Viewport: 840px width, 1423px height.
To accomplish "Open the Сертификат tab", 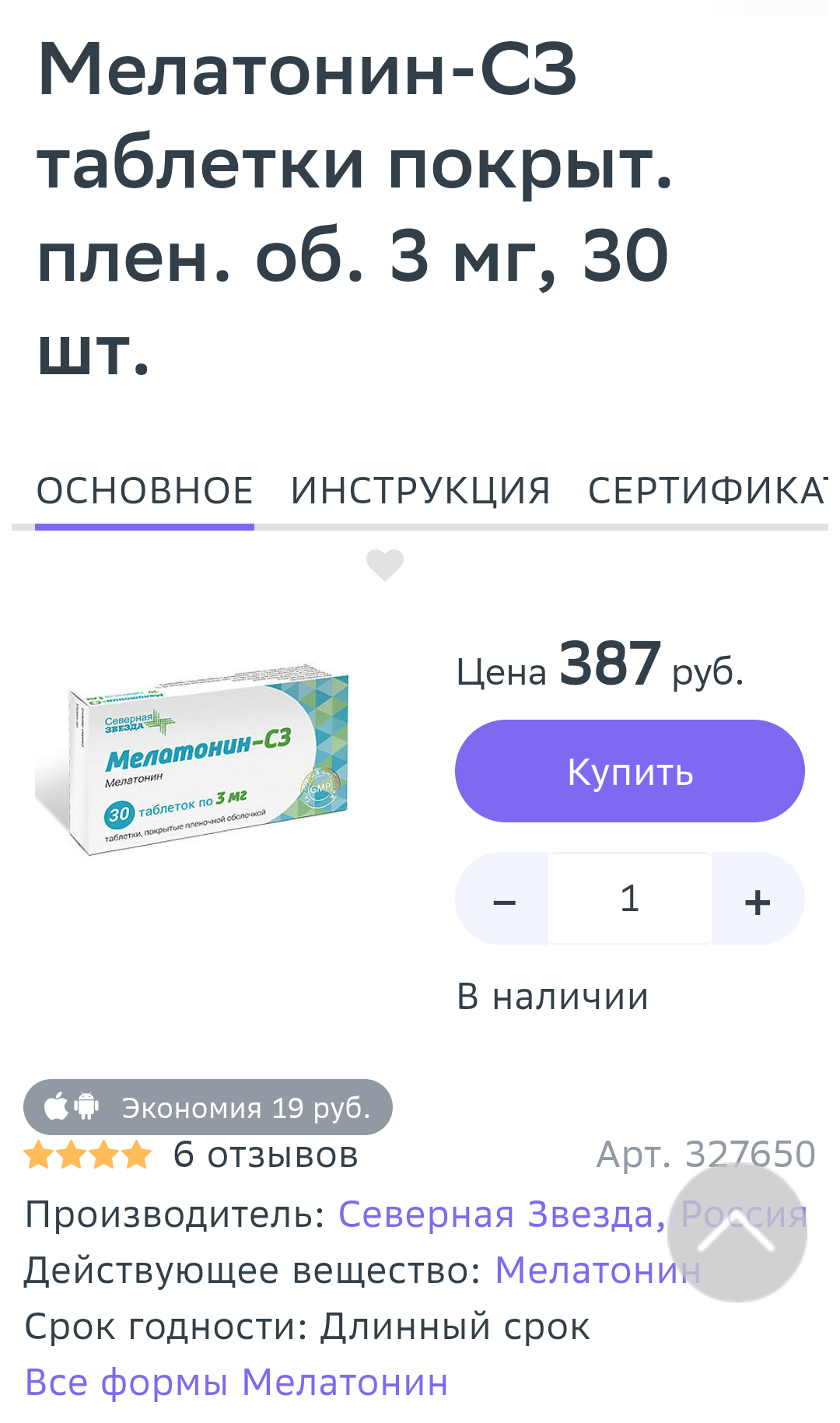I will tap(706, 491).
